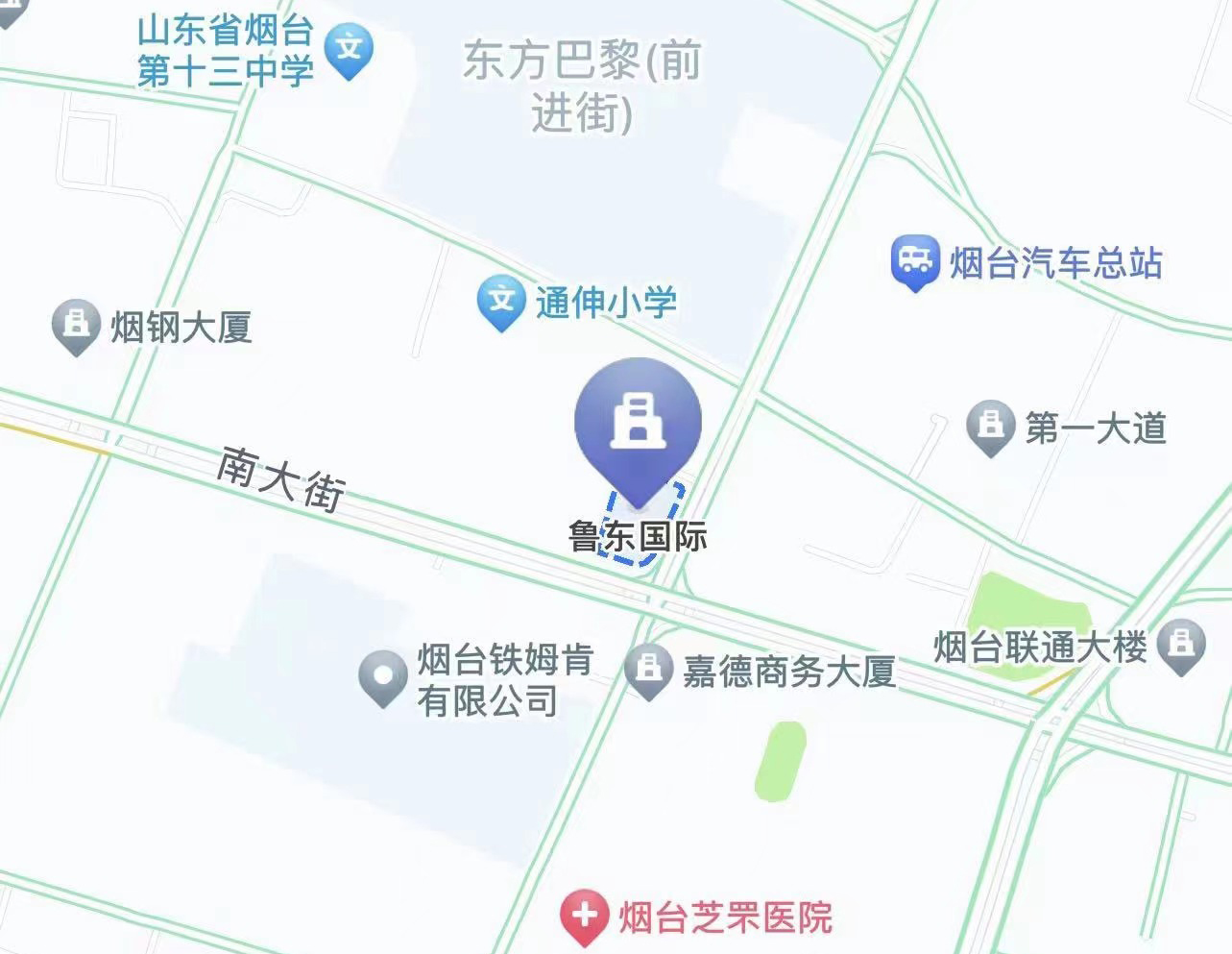Image resolution: width=1232 pixels, height=954 pixels.
Task: Select 烟台铁姆肯有限公司 place marker
Action: (382, 678)
